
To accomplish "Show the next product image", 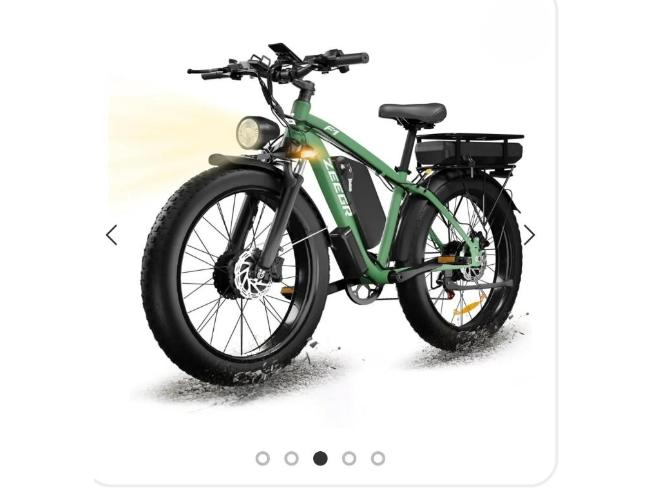I will (x=529, y=235).
